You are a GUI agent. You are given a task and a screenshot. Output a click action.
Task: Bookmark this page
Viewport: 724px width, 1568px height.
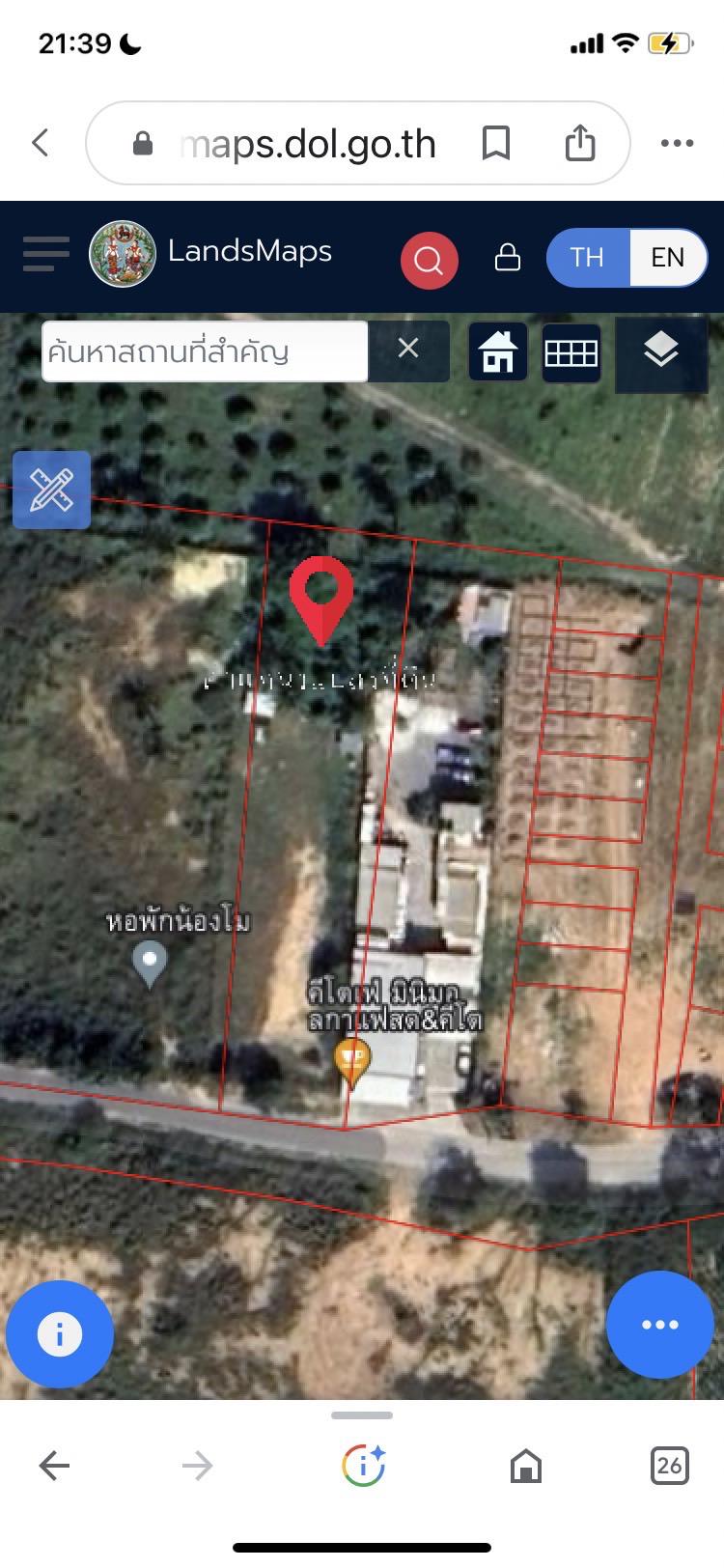tap(496, 144)
